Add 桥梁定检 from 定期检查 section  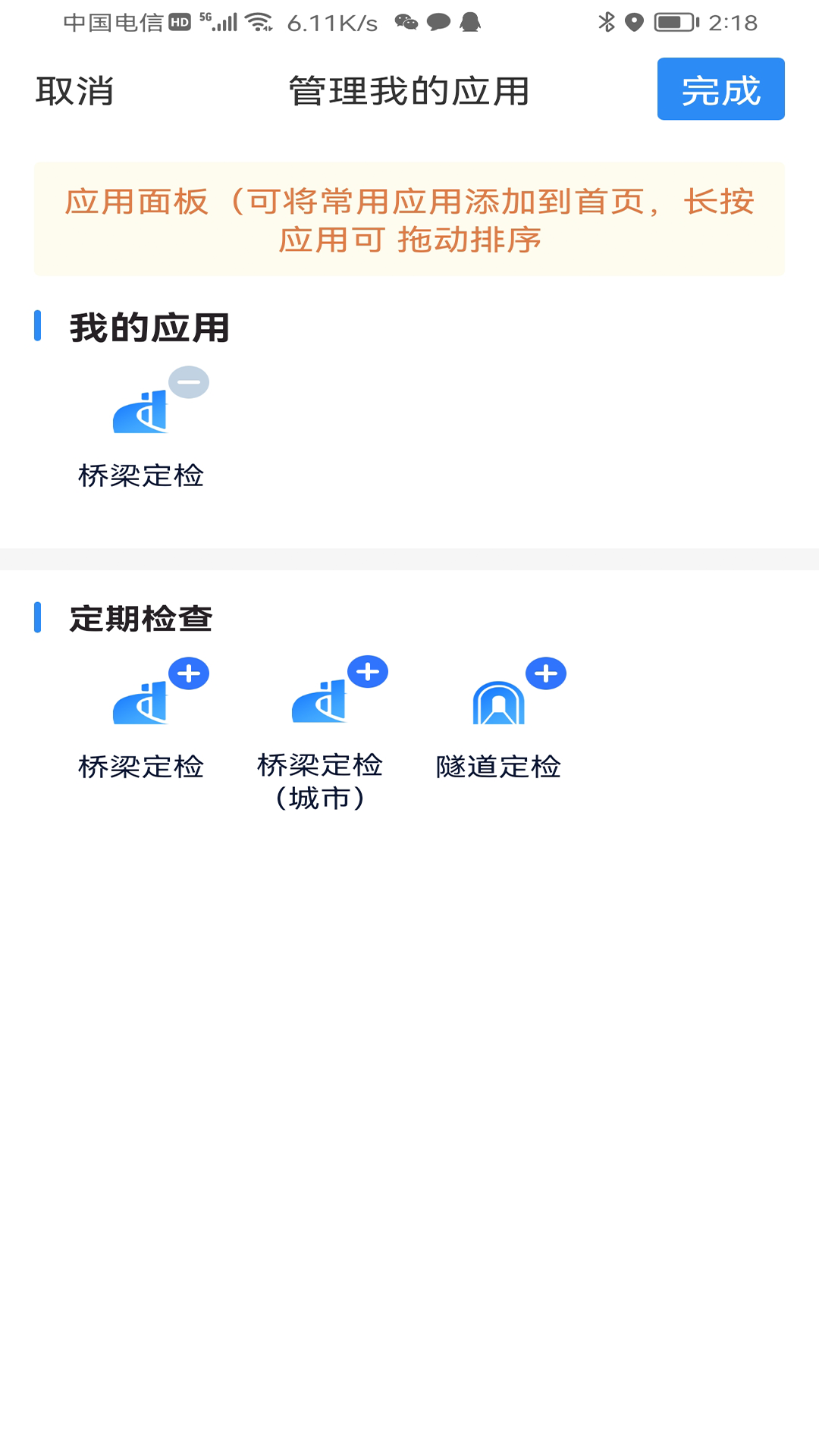click(x=189, y=673)
